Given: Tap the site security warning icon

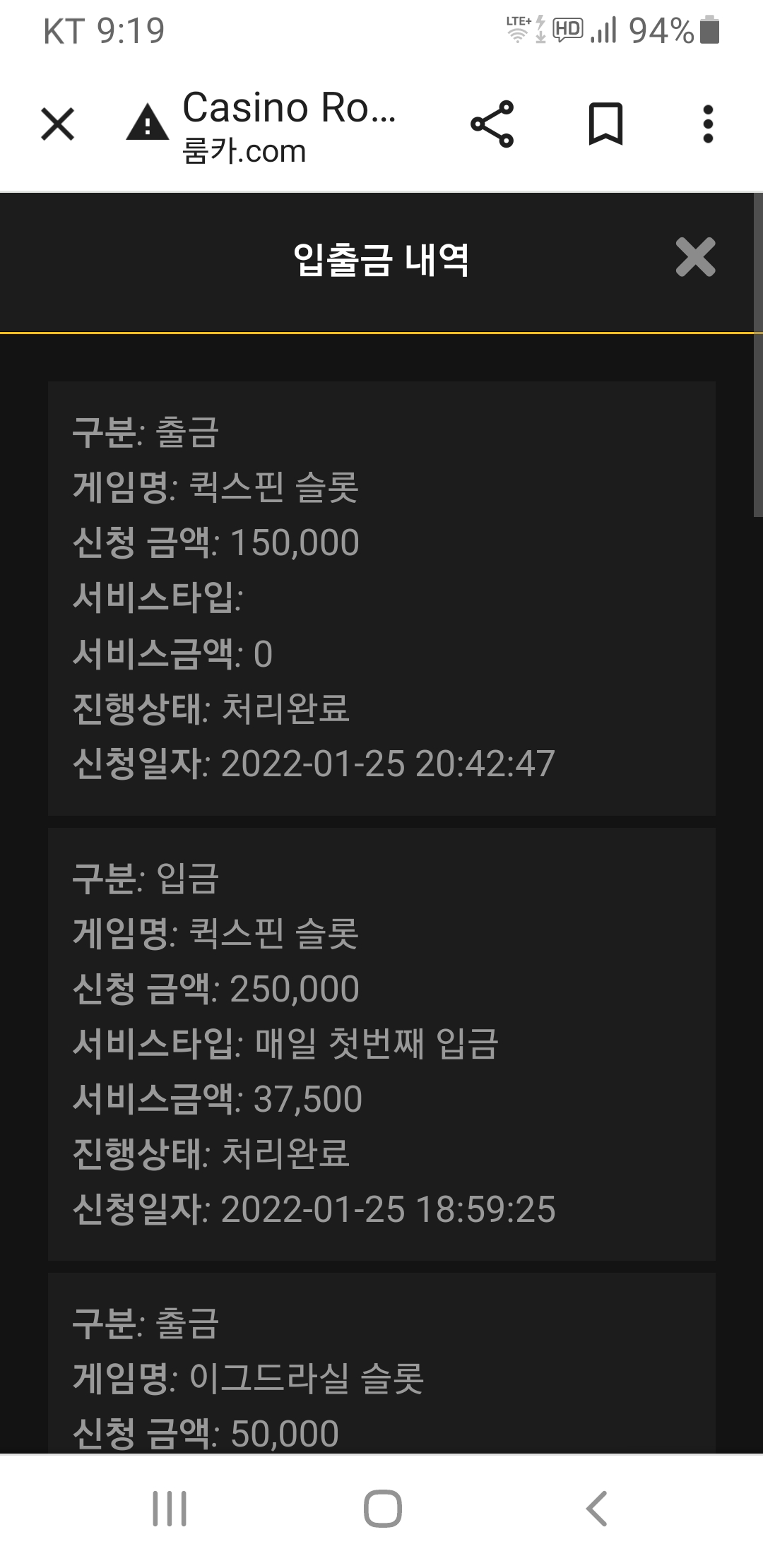Looking at the screenshot, I should (x=148, y=123).
